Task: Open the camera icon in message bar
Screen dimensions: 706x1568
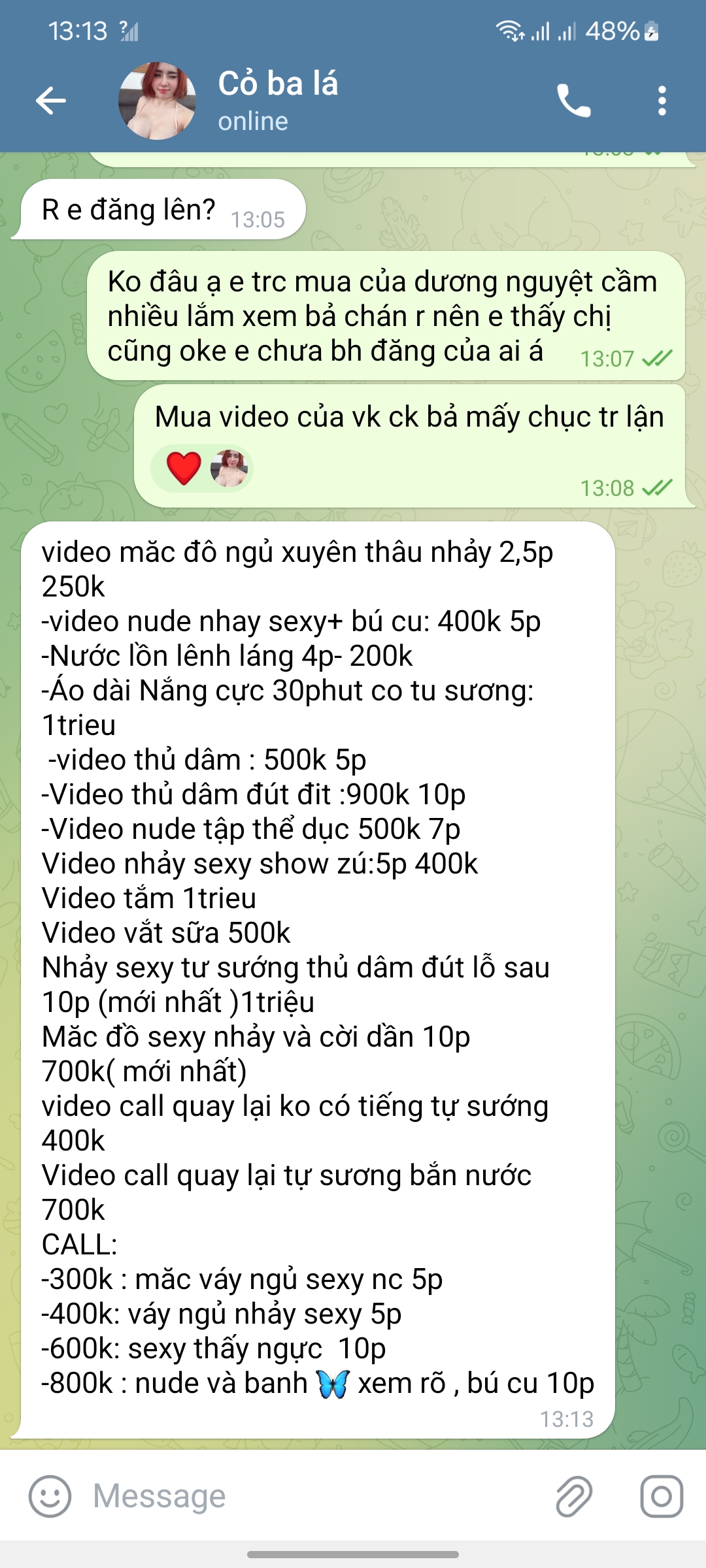Action: point(662,1496)
